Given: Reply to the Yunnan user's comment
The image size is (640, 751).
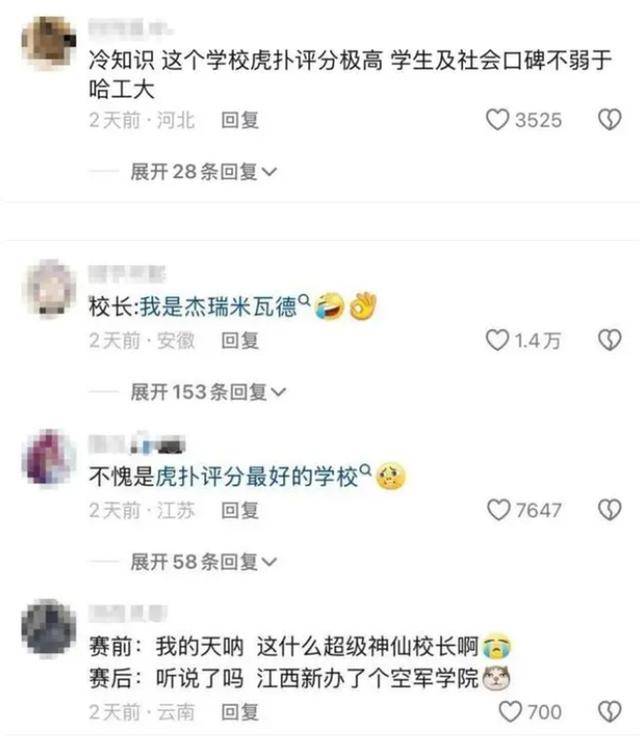Looking at the screenshot, I should [x=240, y=712].
